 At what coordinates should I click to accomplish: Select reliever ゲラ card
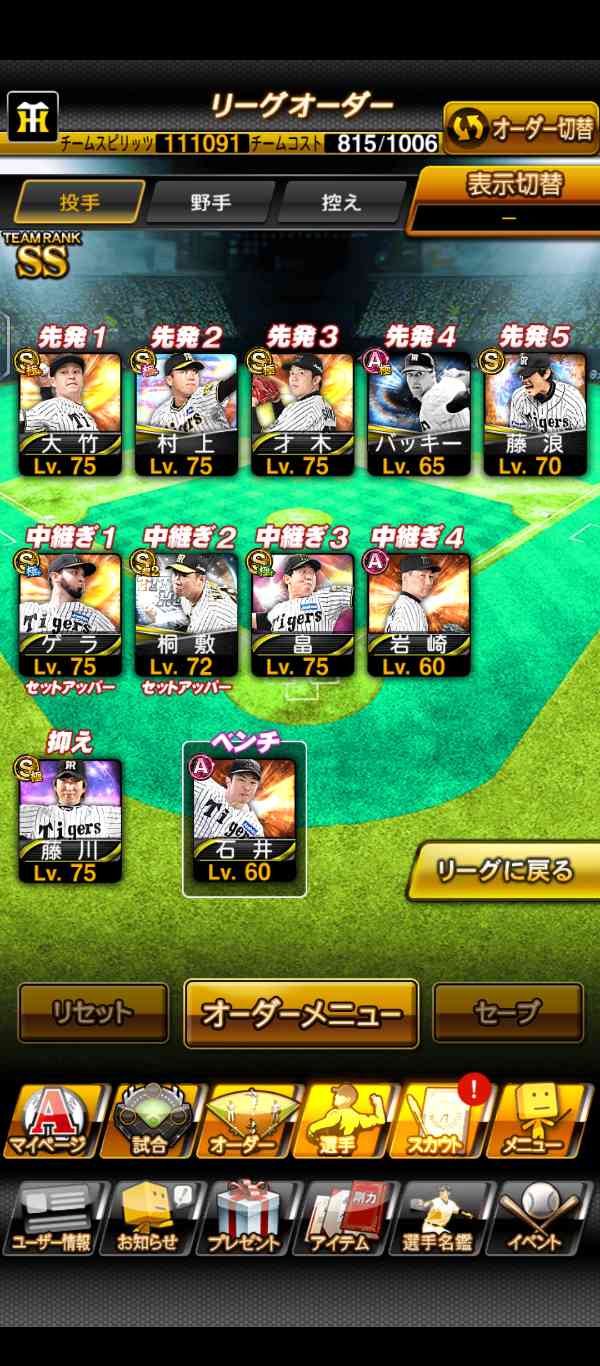point(70,614)
